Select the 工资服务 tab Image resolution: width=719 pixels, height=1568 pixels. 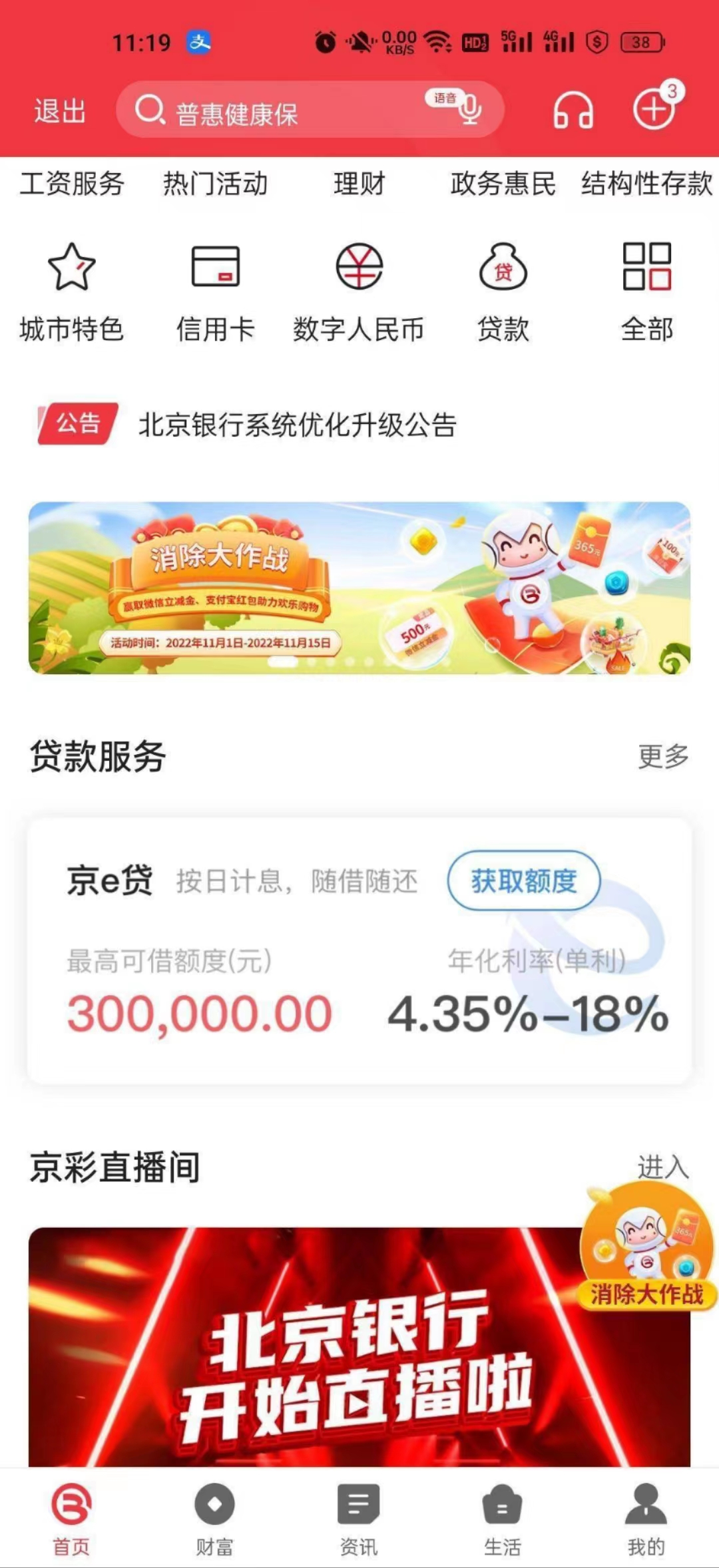[72, 184]
